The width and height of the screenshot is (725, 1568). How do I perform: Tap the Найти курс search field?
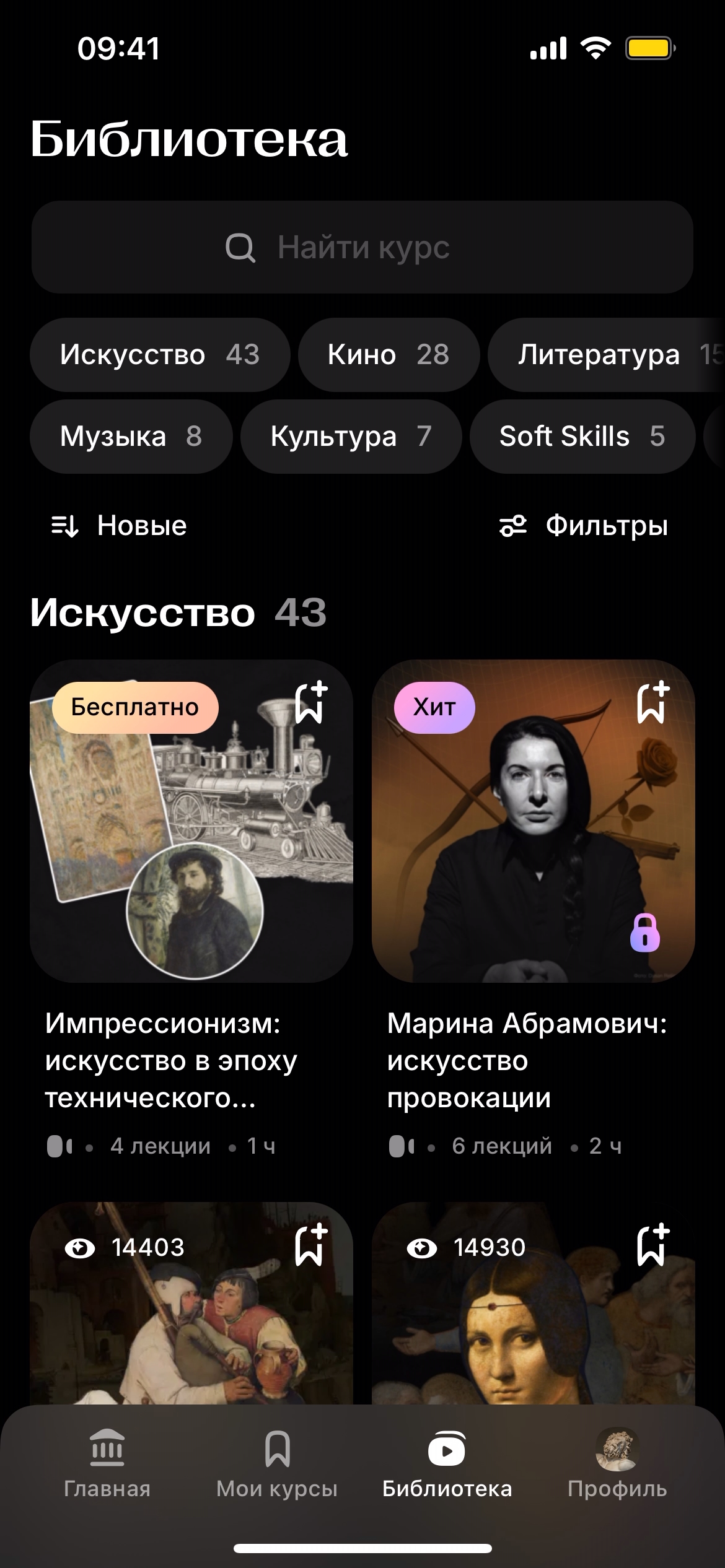tap(362, 247)
